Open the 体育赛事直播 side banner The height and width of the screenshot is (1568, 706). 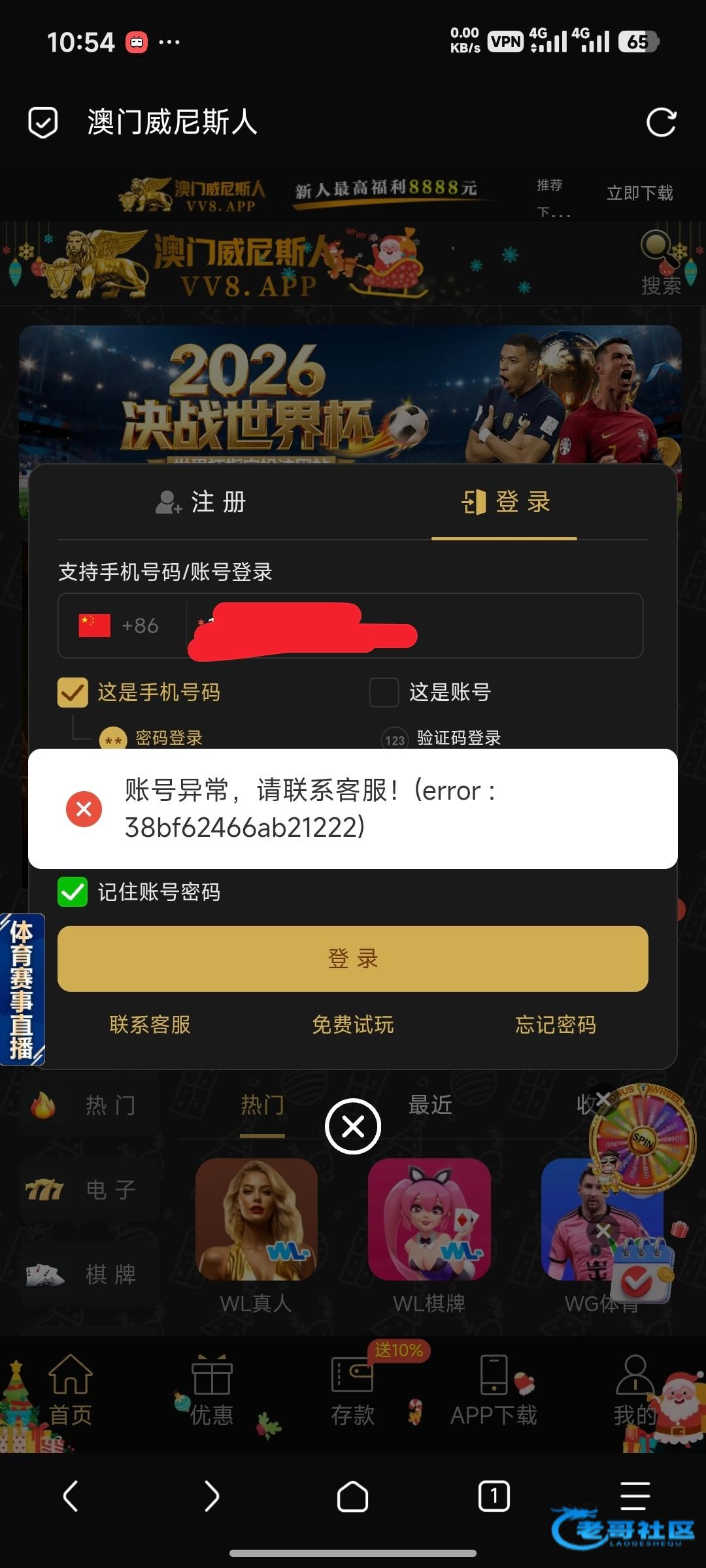(22, 988)
